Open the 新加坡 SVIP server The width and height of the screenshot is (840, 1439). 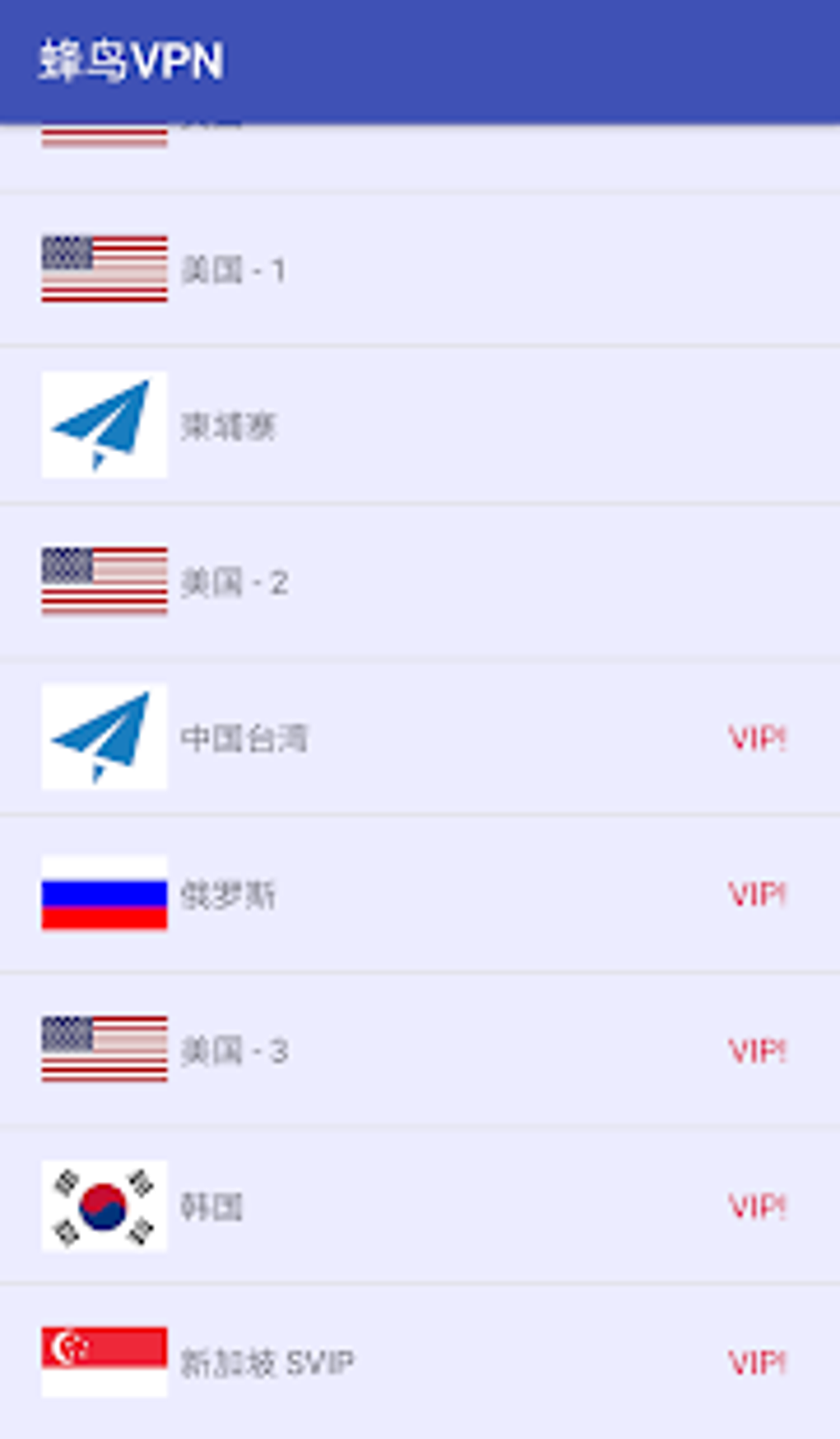point(420,1362)
